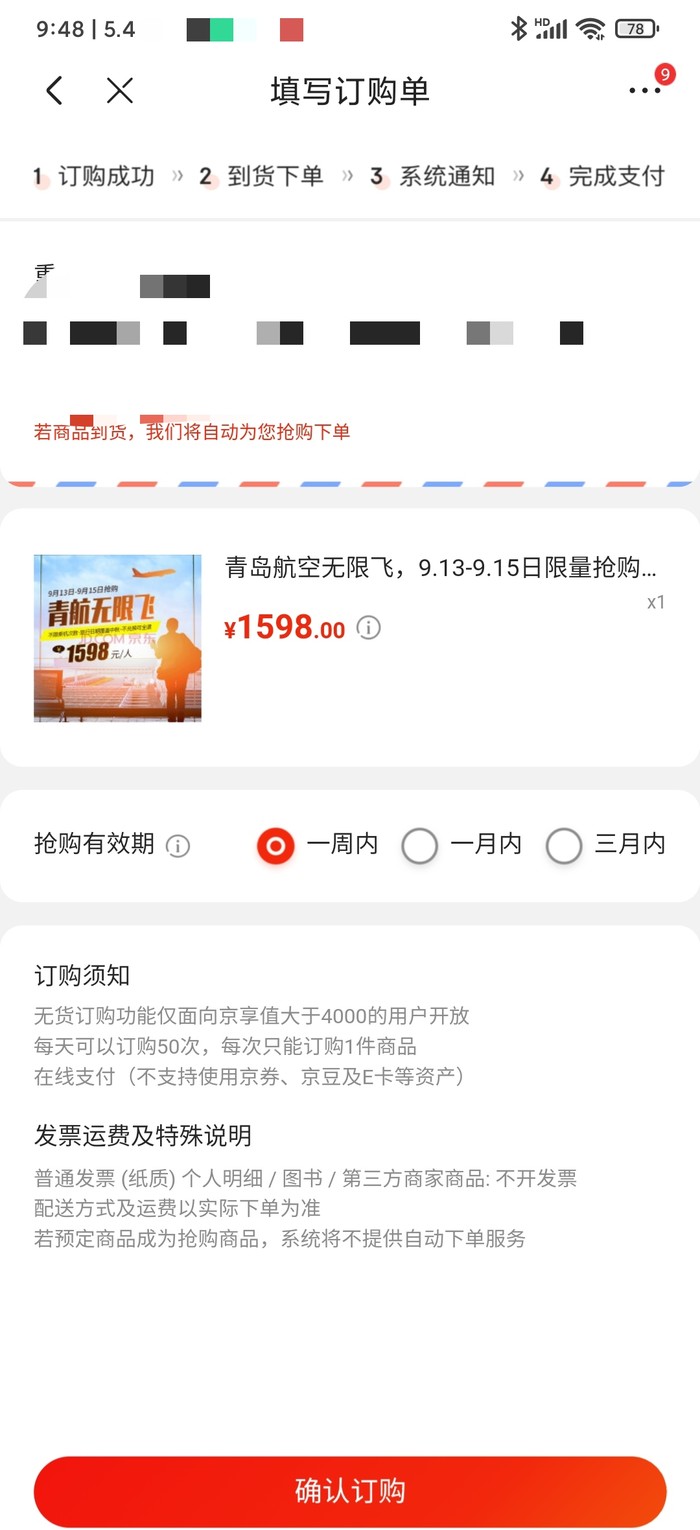This screenshot has height=1530, width=700.
Task: Tap the info icon next to the price
Action: tap(369, 628)
